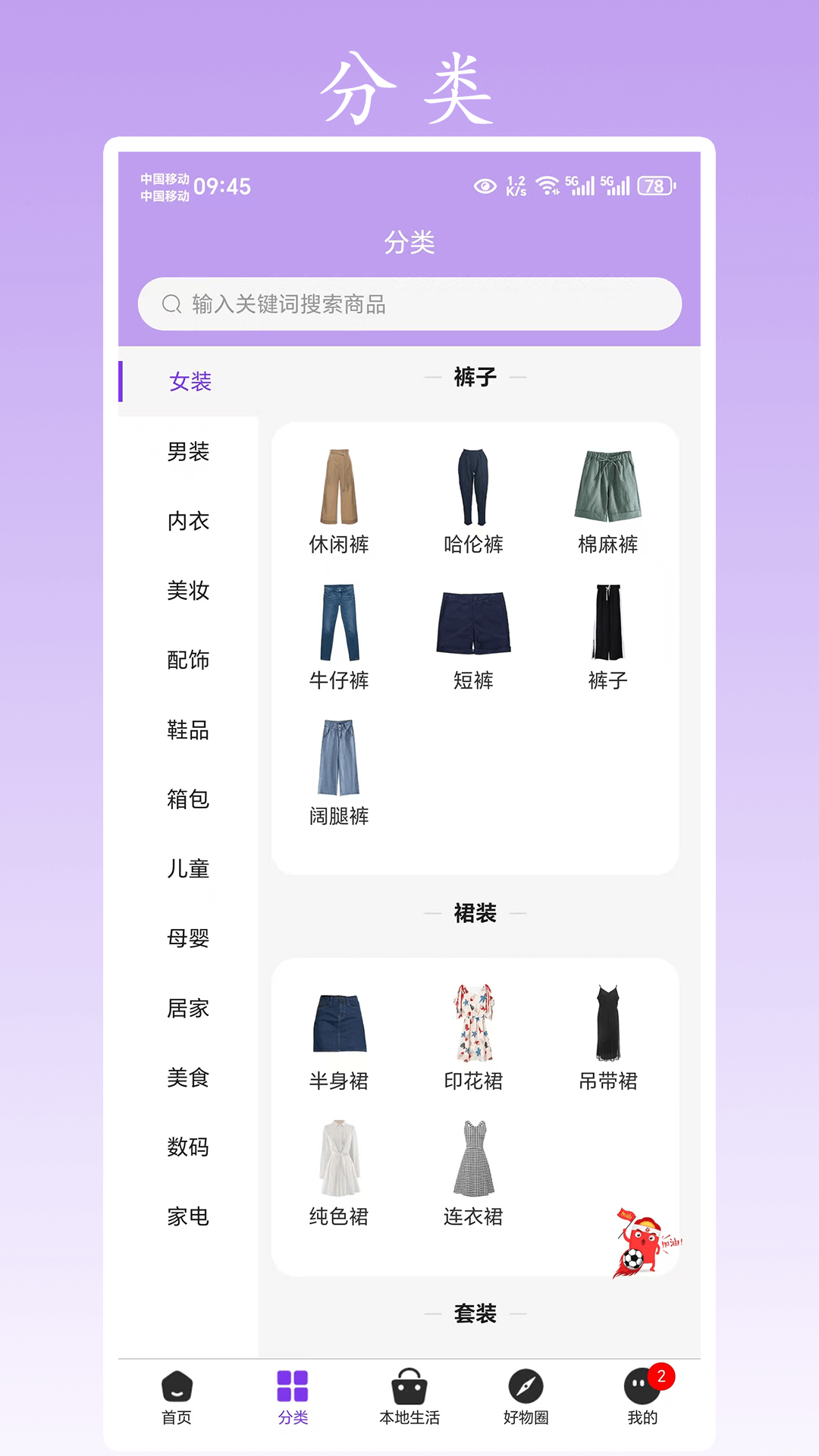Click the keyword search input field
This screenshot has height=1456, width=819.
[x=409, y=304]
